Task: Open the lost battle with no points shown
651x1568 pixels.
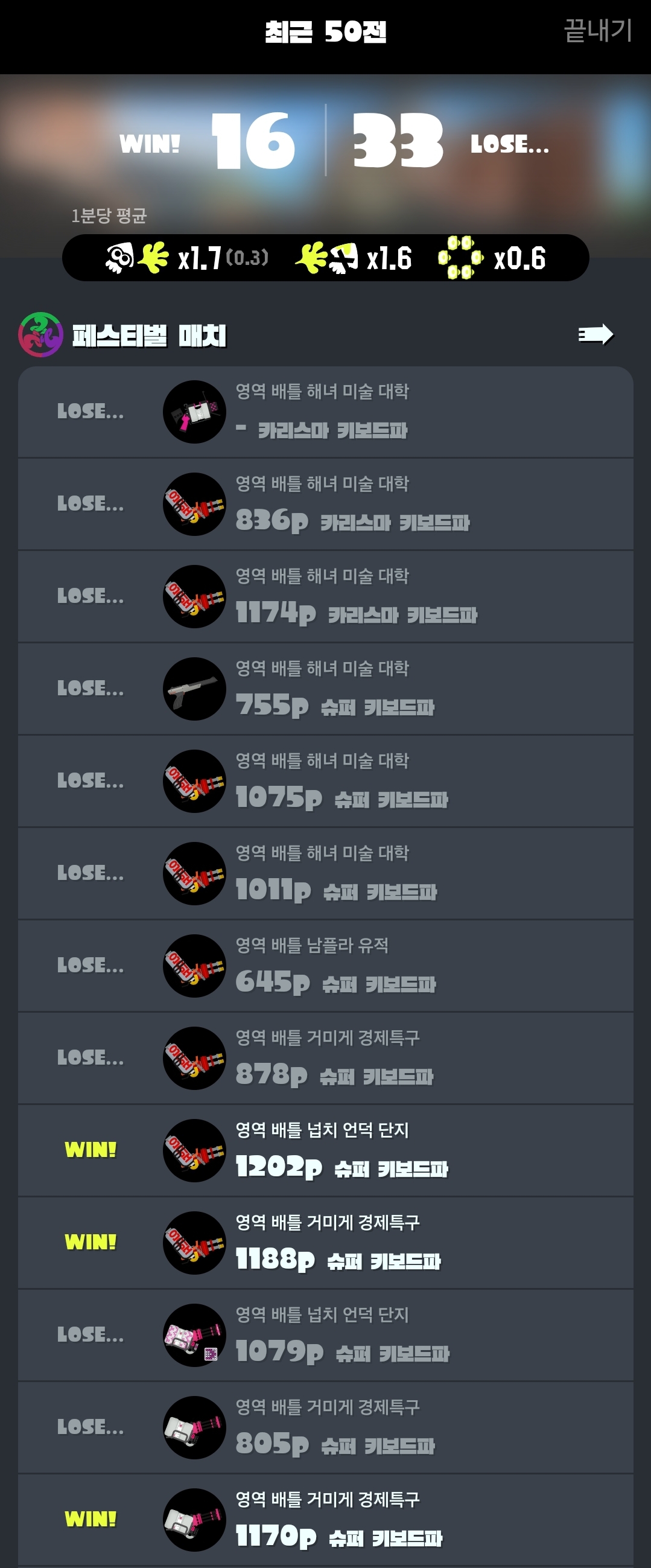Action: 326,412
